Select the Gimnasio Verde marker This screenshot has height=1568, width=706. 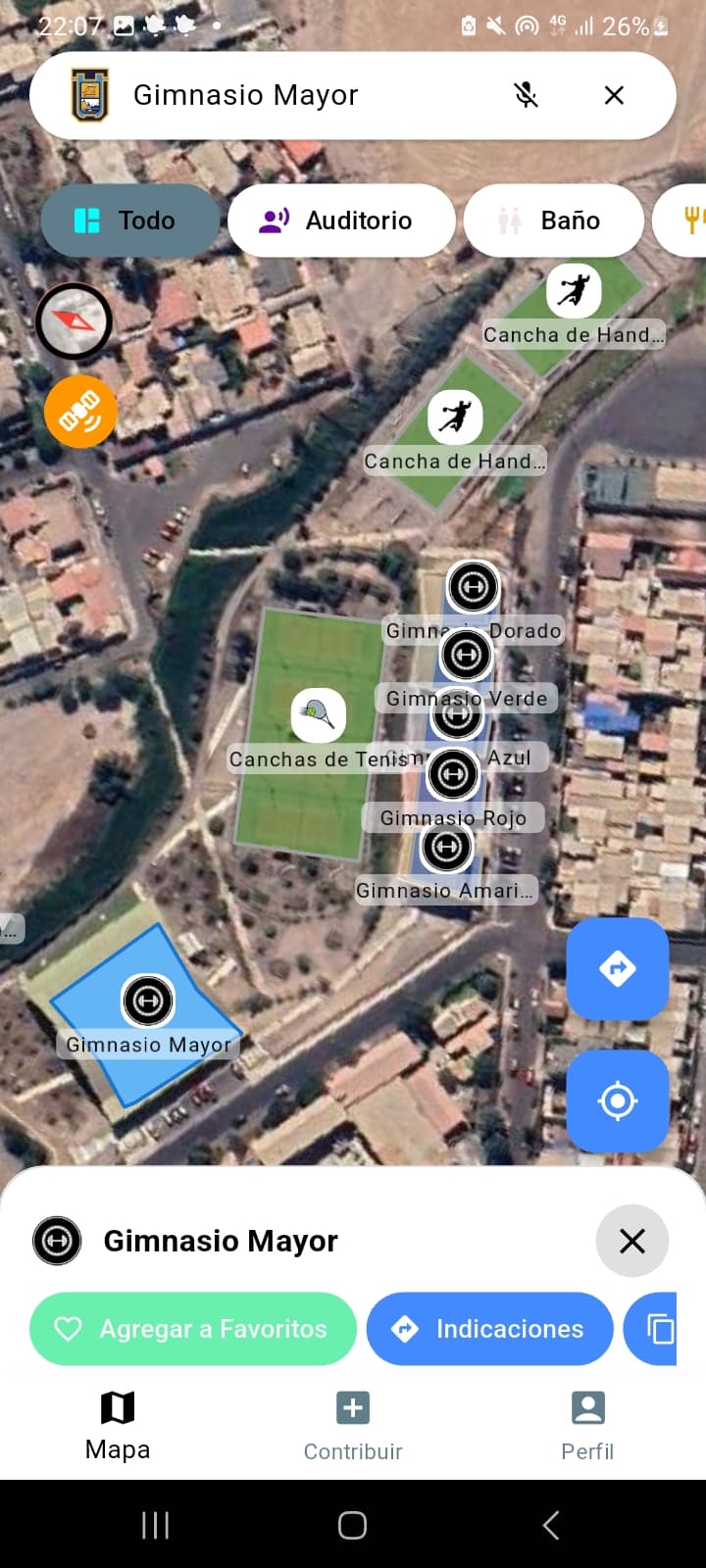point(466,655)
